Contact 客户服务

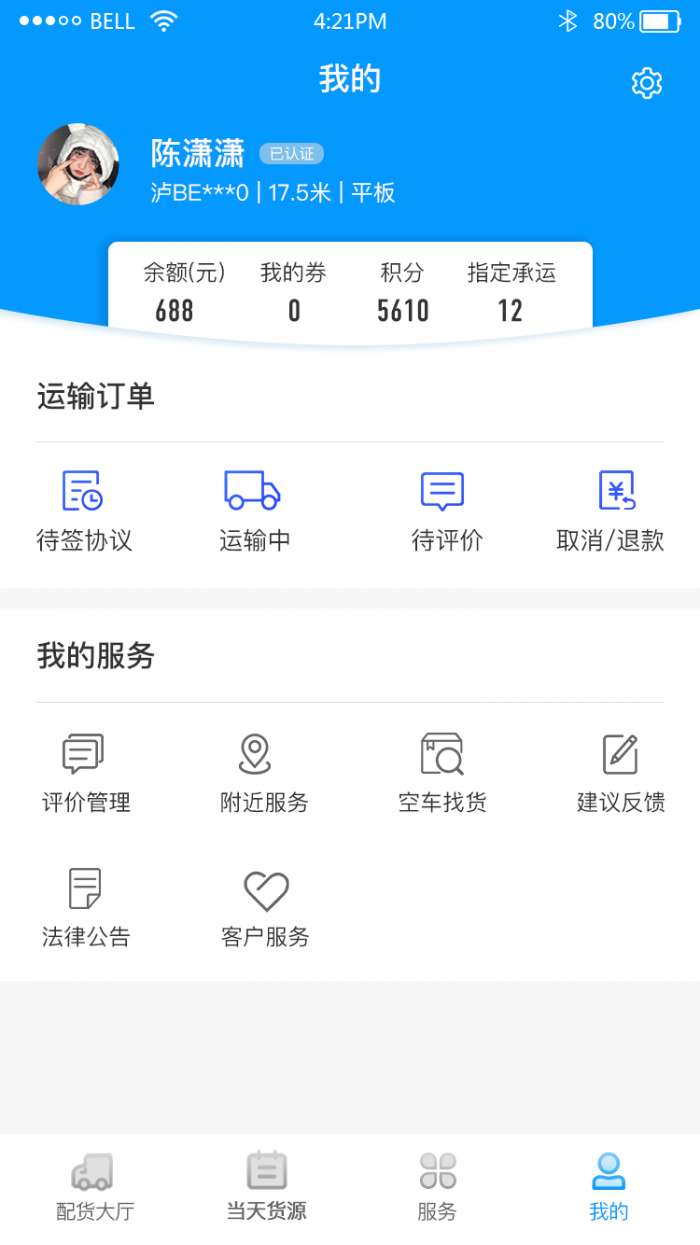pos(265,907)
